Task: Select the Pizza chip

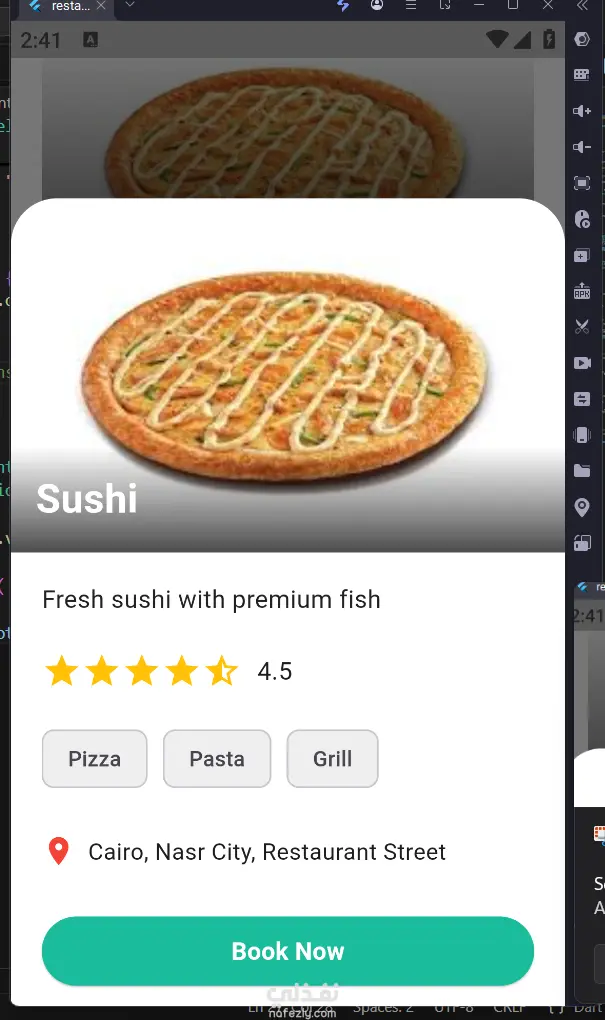Action: (x=94, y=759)
